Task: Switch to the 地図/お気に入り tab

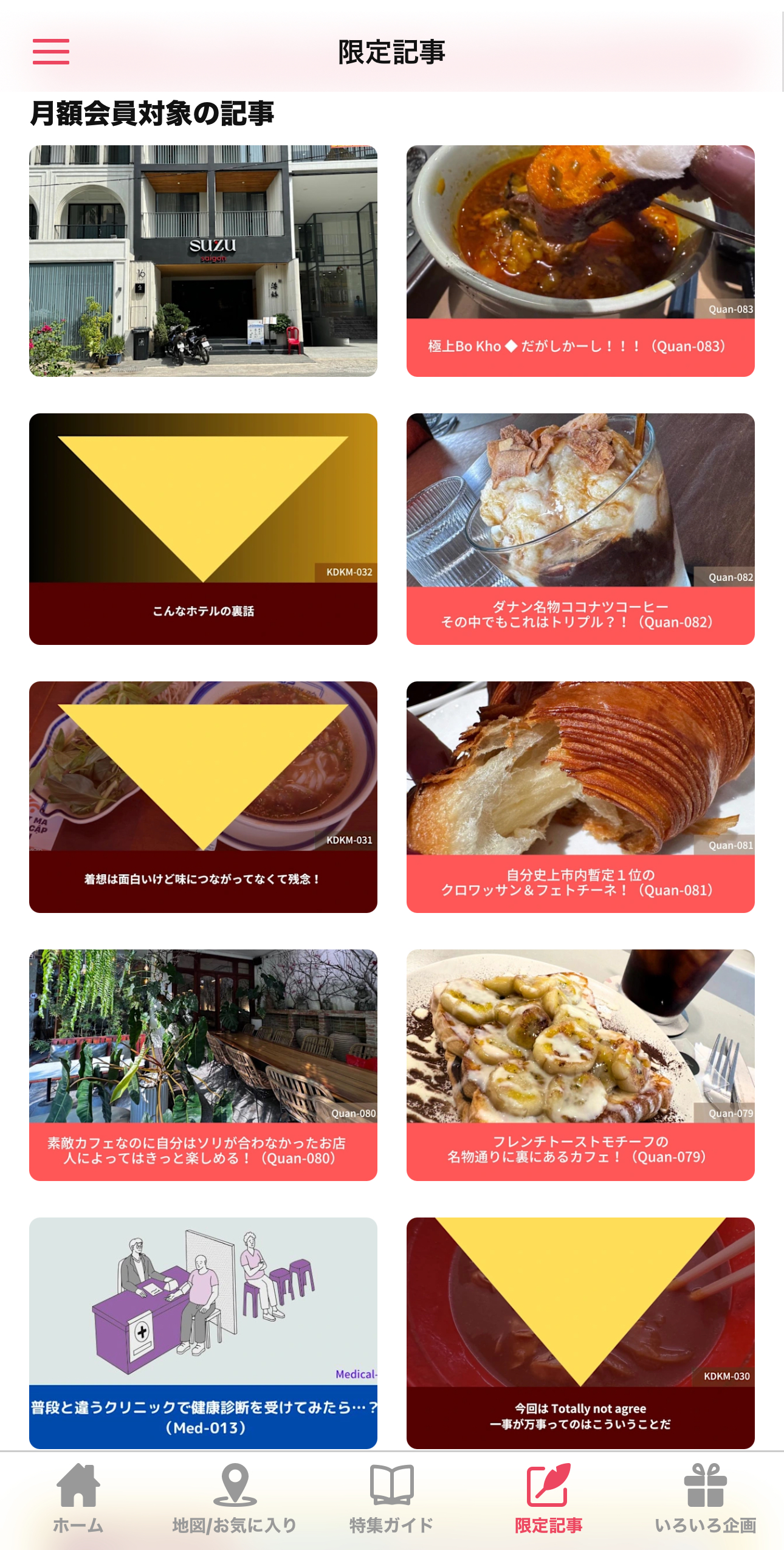Action: coord(235,1498)
